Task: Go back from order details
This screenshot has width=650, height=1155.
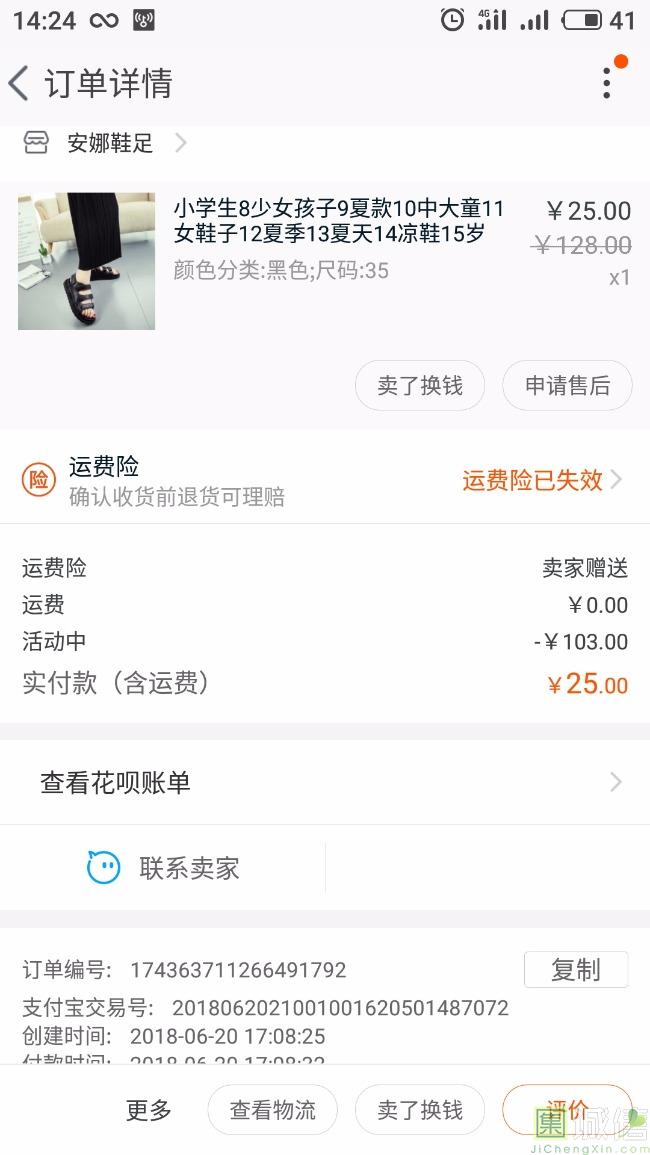Action: pos(20,83)
